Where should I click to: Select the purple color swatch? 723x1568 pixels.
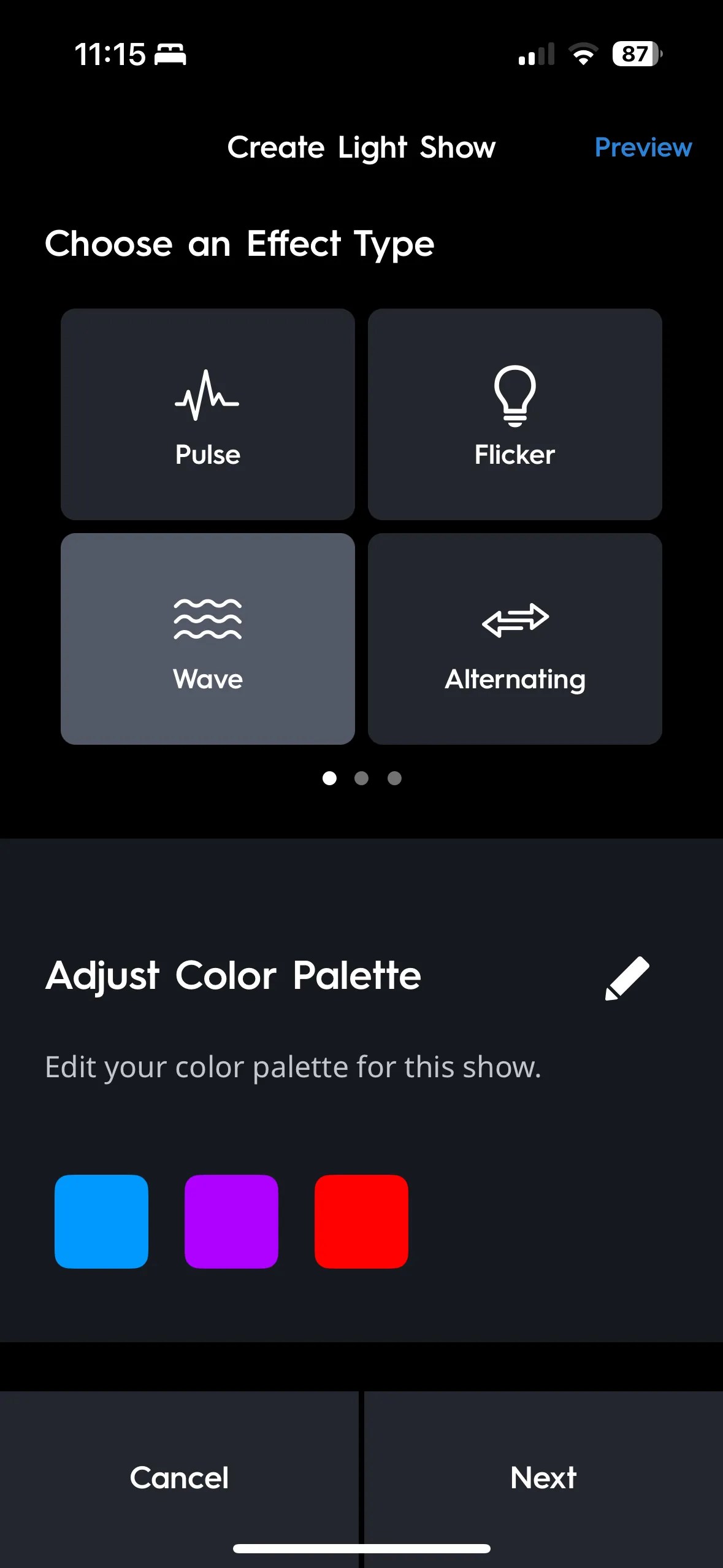[x=231, y=1221]
